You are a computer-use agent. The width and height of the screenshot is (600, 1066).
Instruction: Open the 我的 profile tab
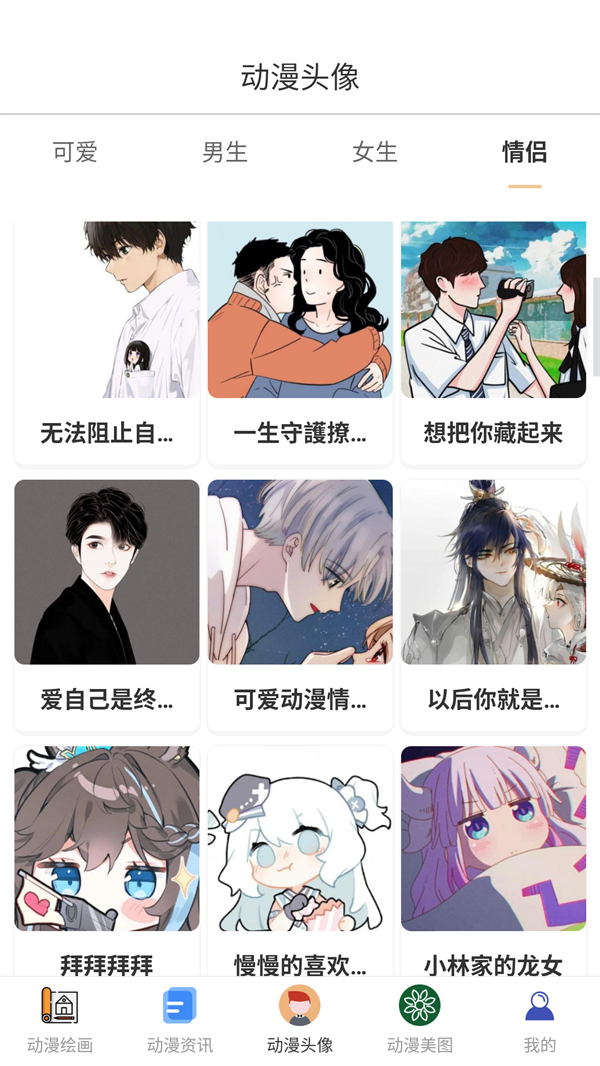coord(540,1018)
